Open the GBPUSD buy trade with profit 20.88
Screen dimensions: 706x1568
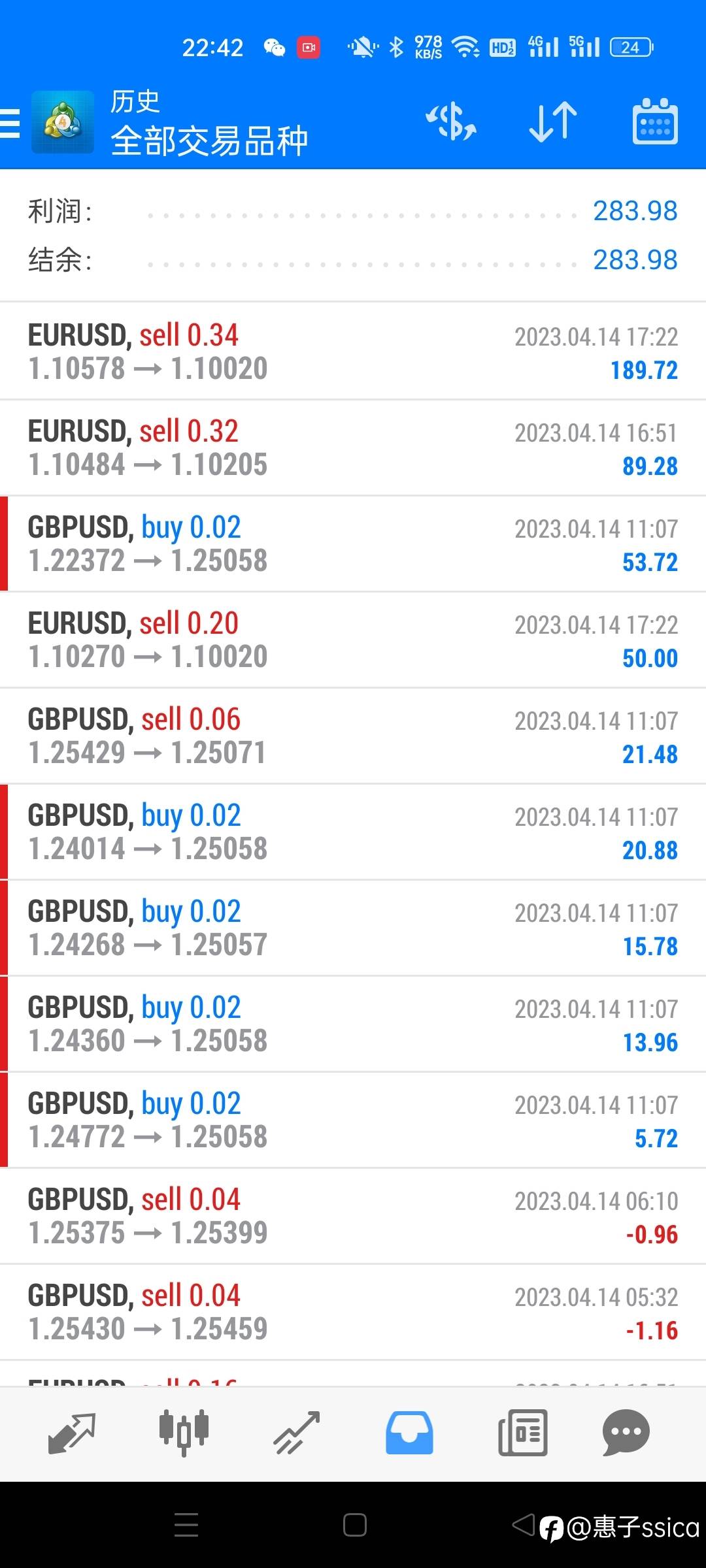pyautogui.click(x=353, y=832)
